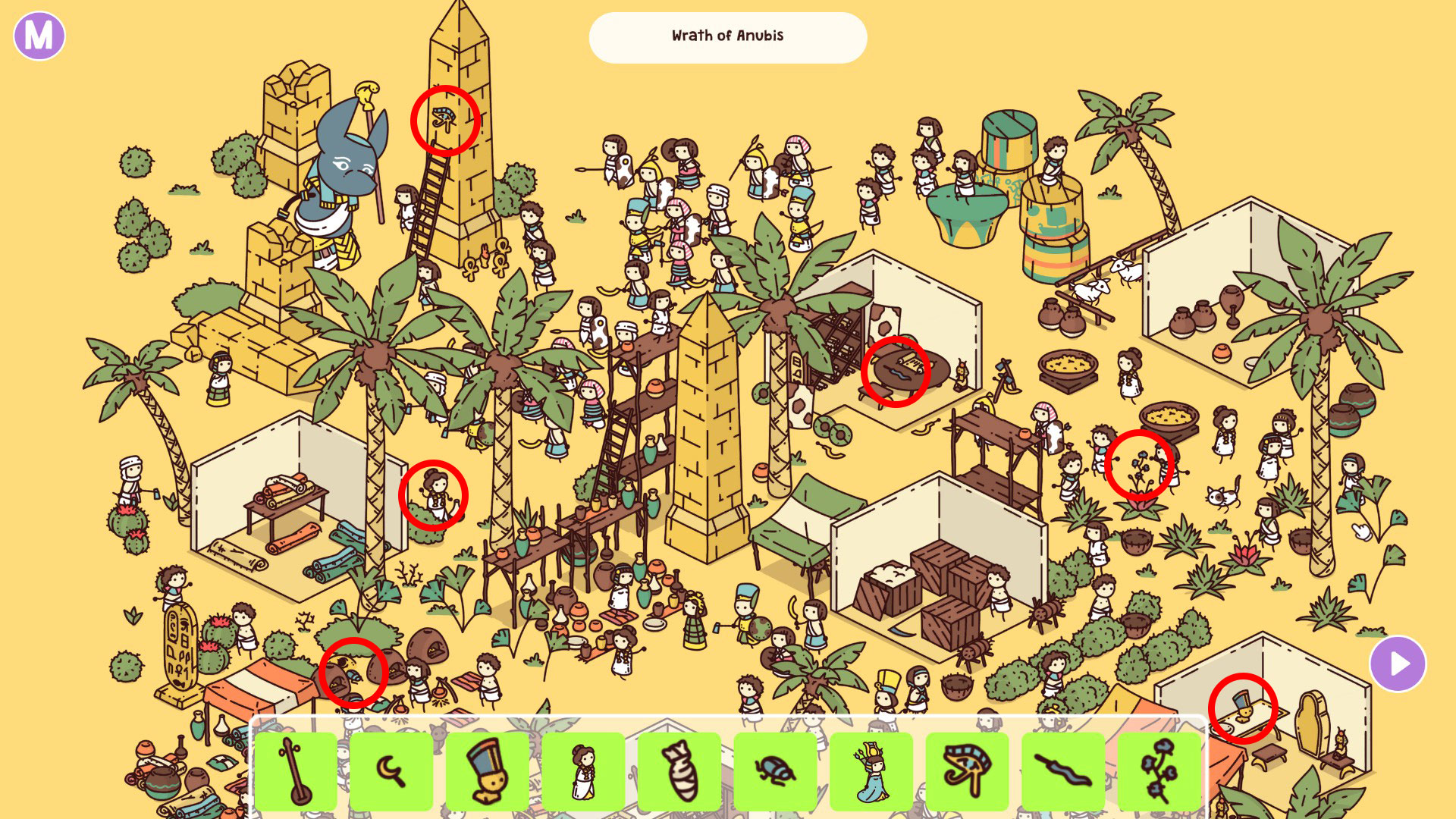Image resolution: width=1456 pixels, height=819 pixels.
Task: Select the blue flower tile in tray
Action: tap(1159, 771)
